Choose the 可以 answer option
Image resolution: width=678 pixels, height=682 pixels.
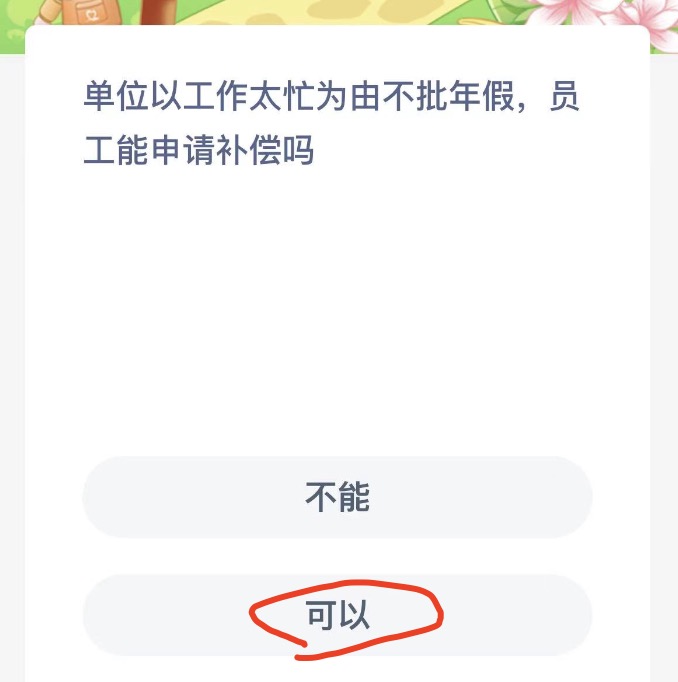[337, 615]
